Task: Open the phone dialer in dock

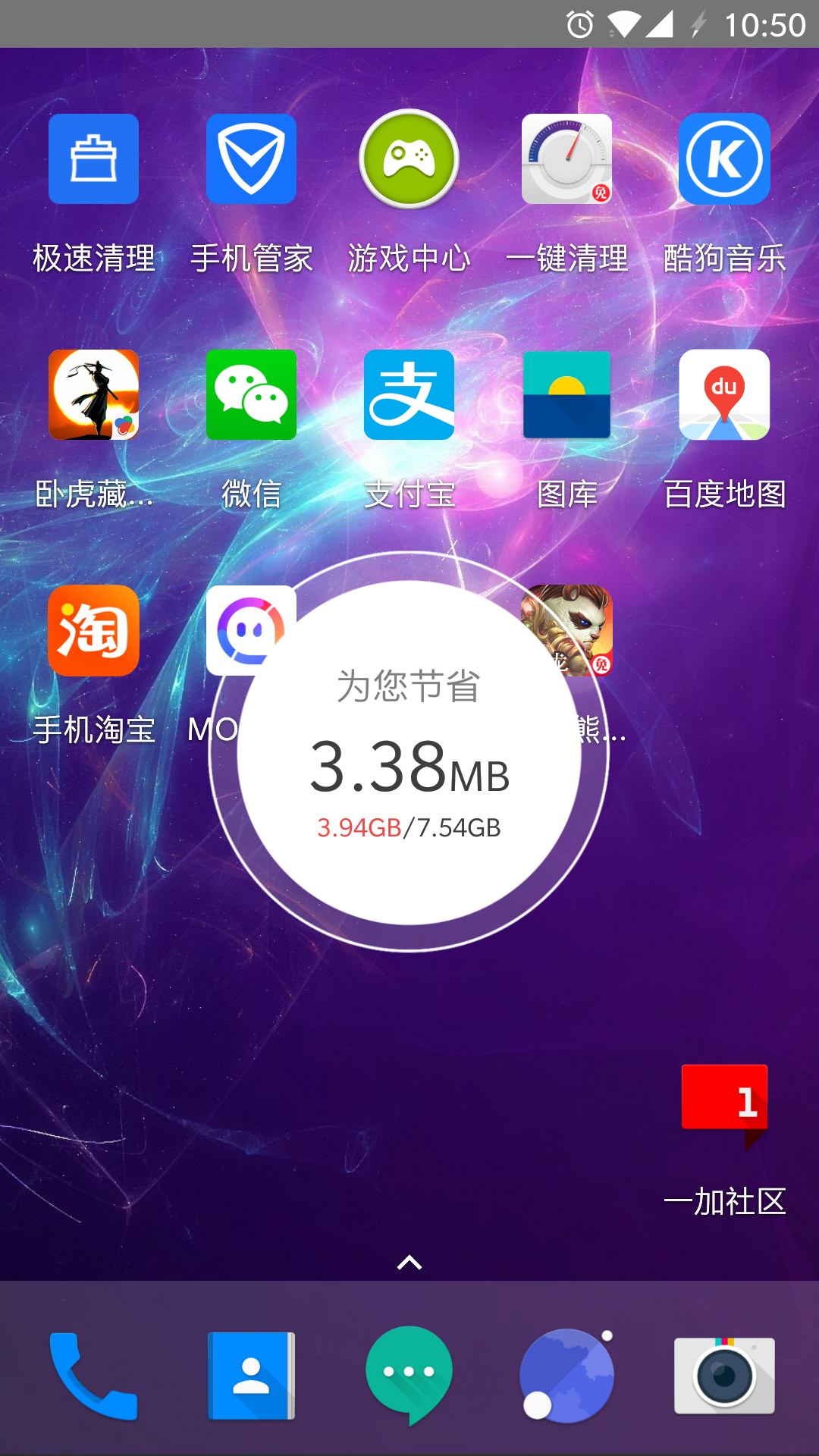Action: [93, 1375]
